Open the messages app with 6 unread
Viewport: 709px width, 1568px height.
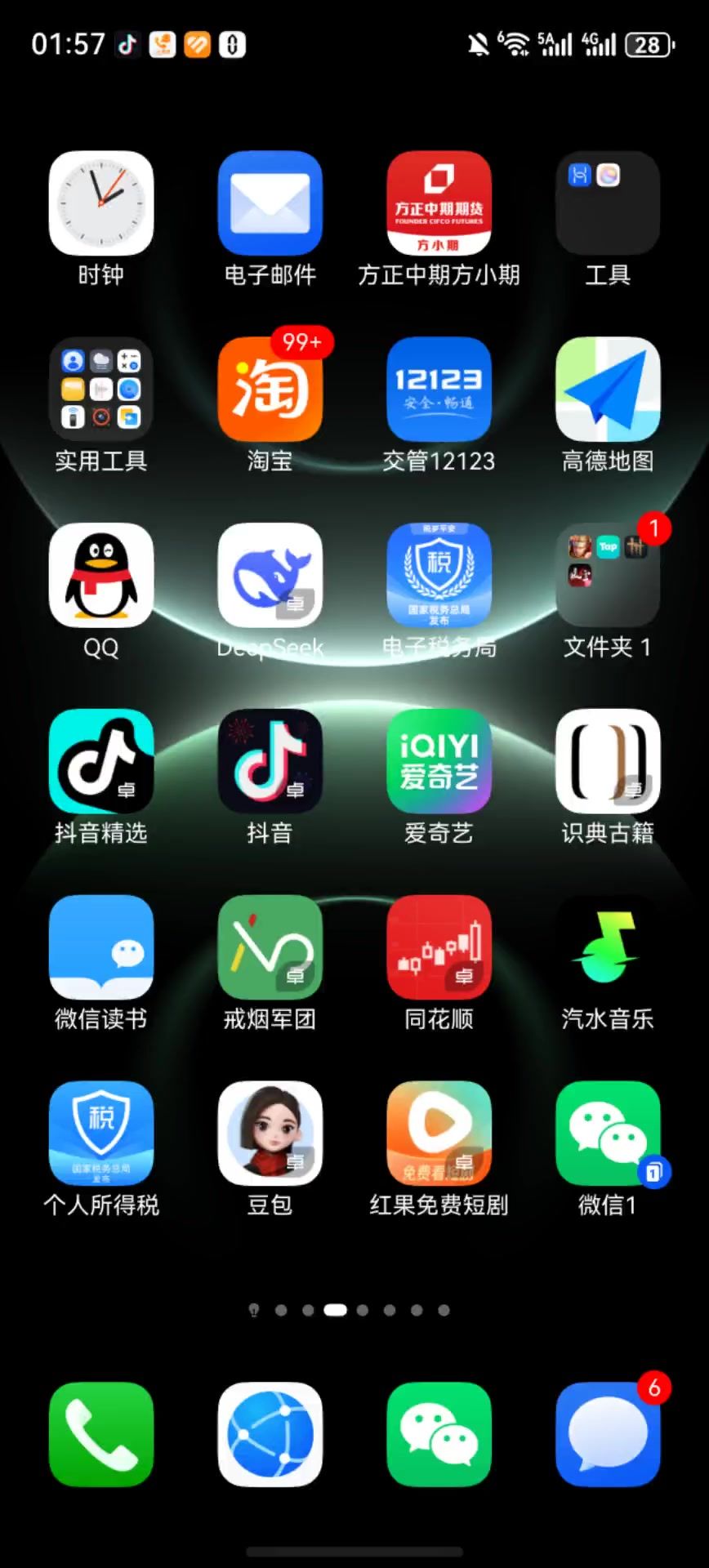[x=608, y=1434]
